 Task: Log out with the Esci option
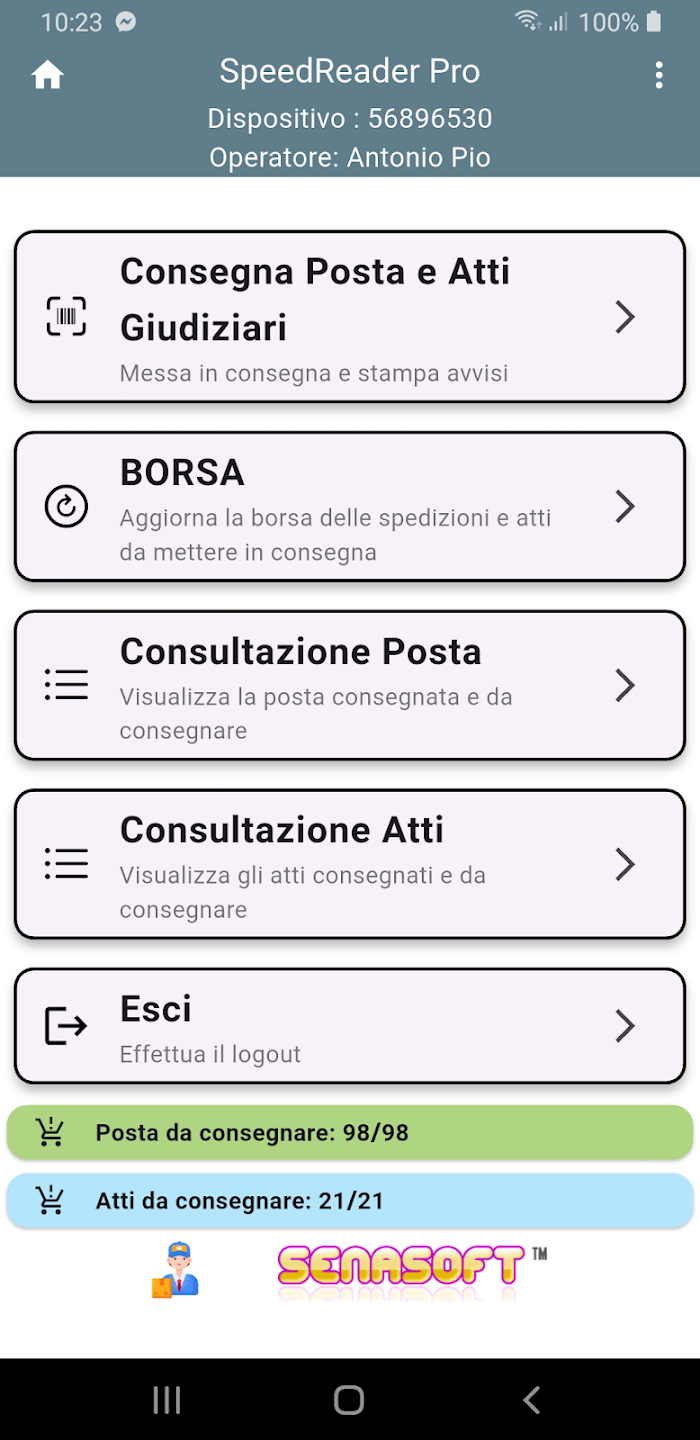[349, 1026]
